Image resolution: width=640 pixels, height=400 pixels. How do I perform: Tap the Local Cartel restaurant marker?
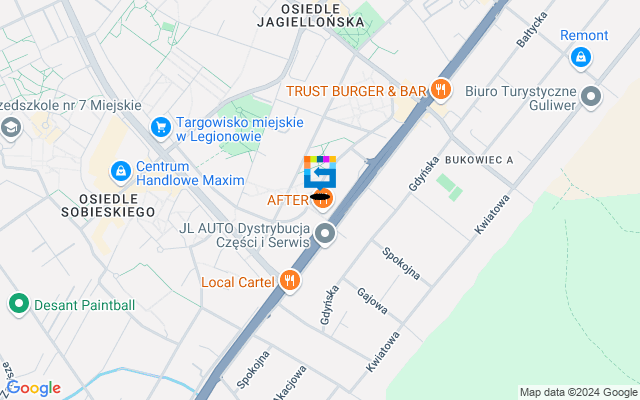[290, 281]
